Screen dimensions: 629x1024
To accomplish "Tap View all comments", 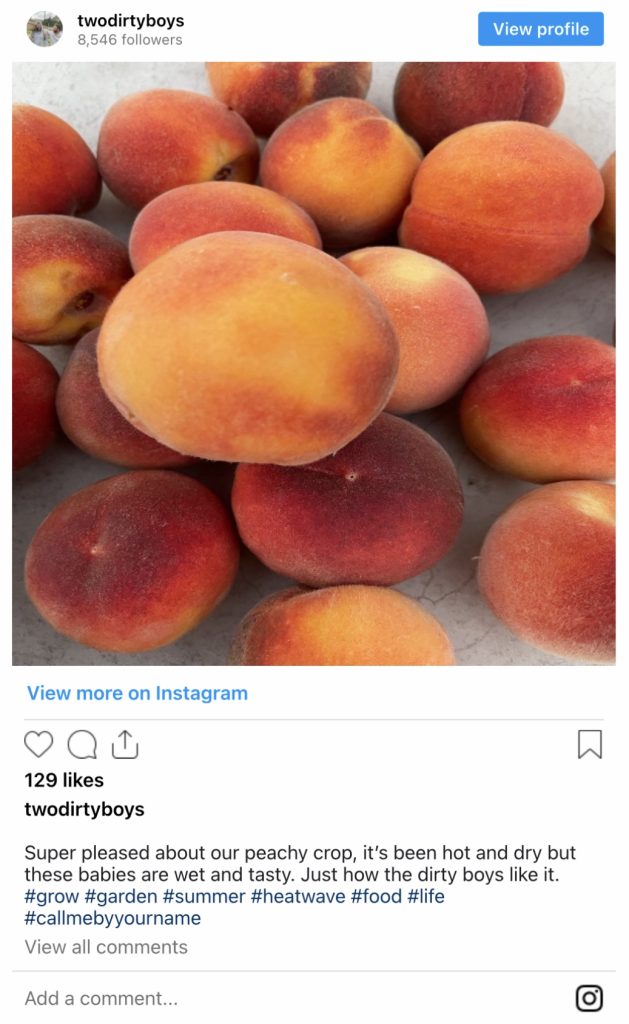I will point(106,947).
